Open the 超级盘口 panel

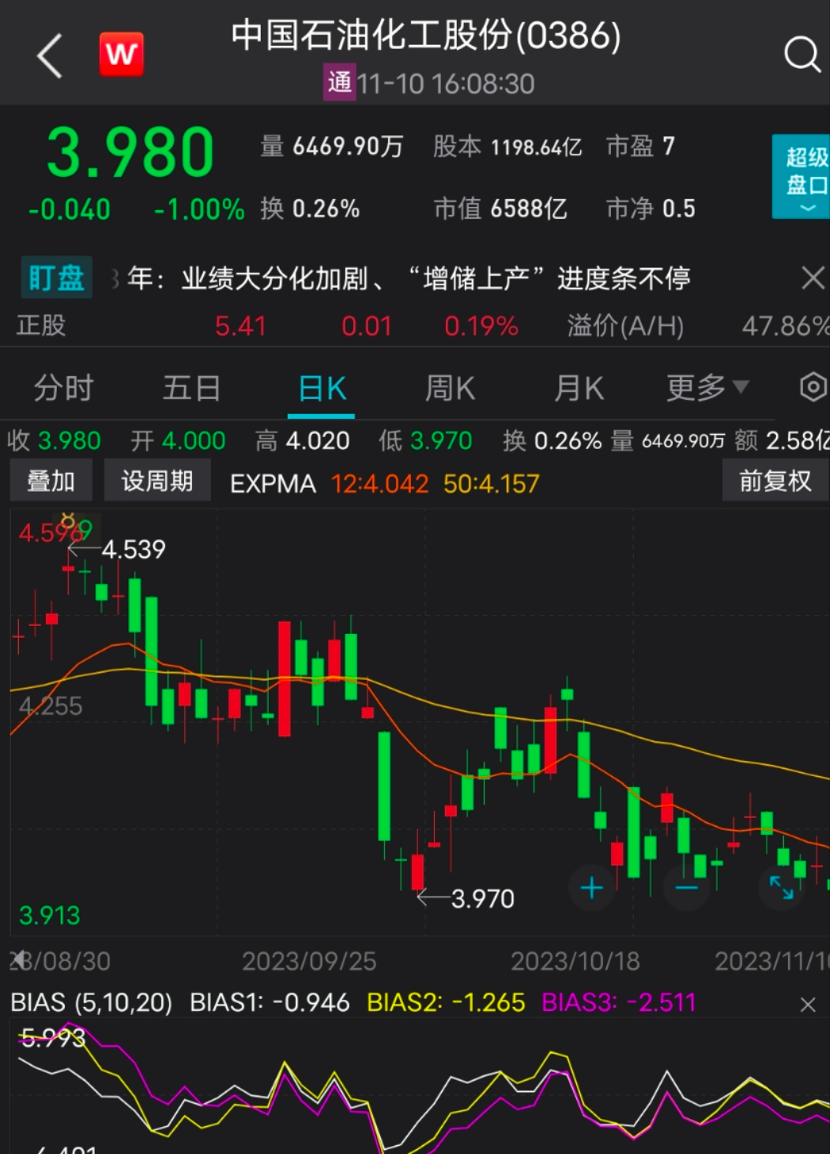(x=800, y=176)
